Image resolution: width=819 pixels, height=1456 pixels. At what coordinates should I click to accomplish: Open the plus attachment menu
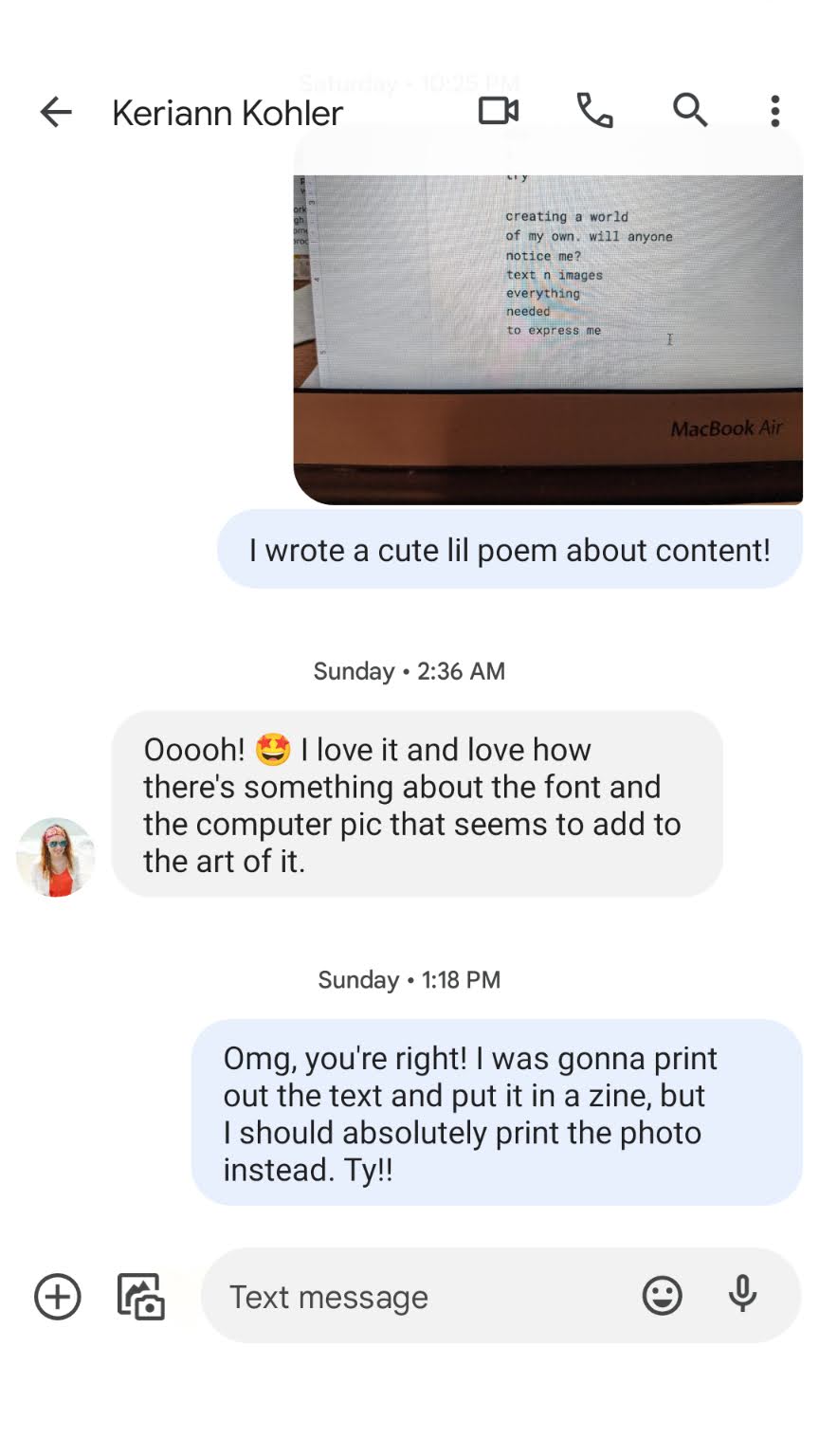[x=58, y=1296]
